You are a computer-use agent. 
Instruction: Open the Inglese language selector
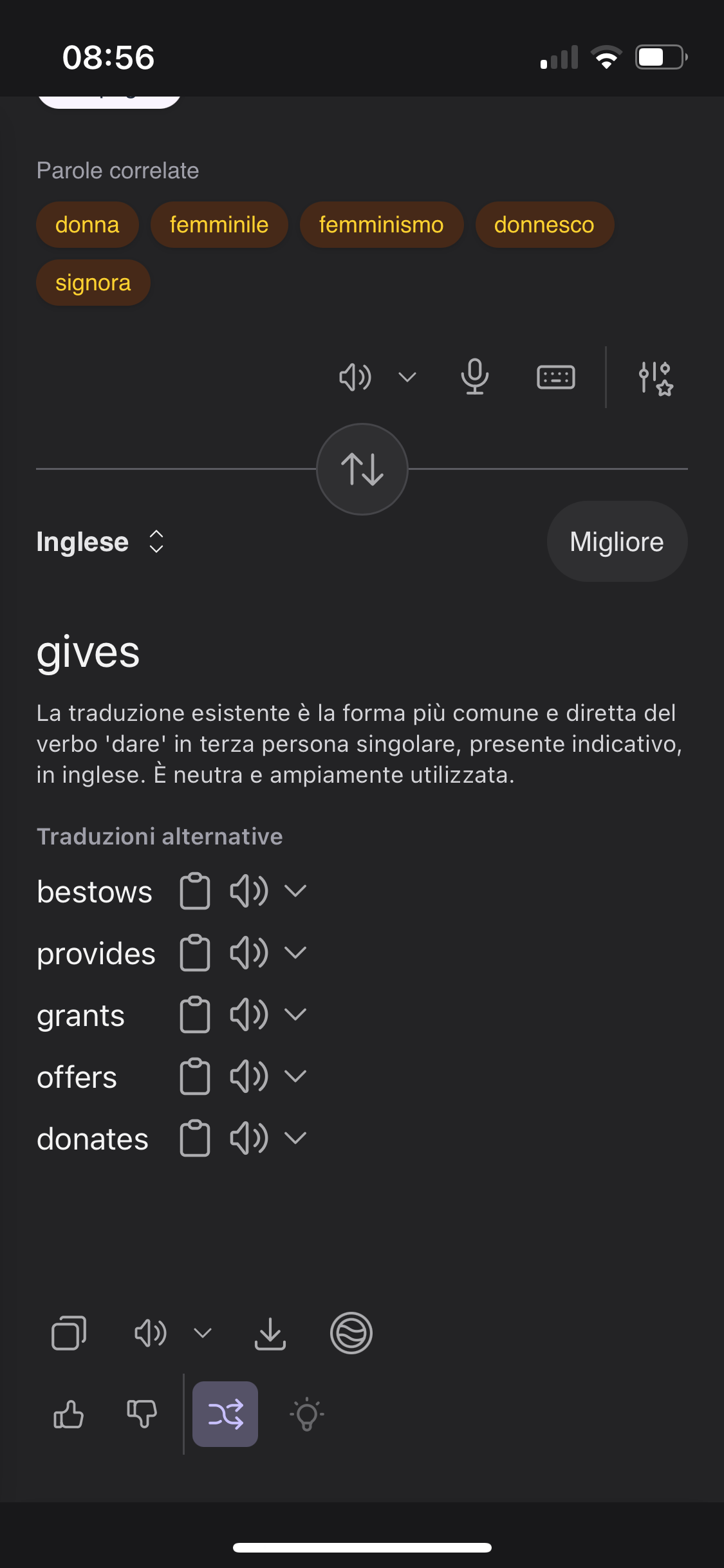click(x=100, y=541)
